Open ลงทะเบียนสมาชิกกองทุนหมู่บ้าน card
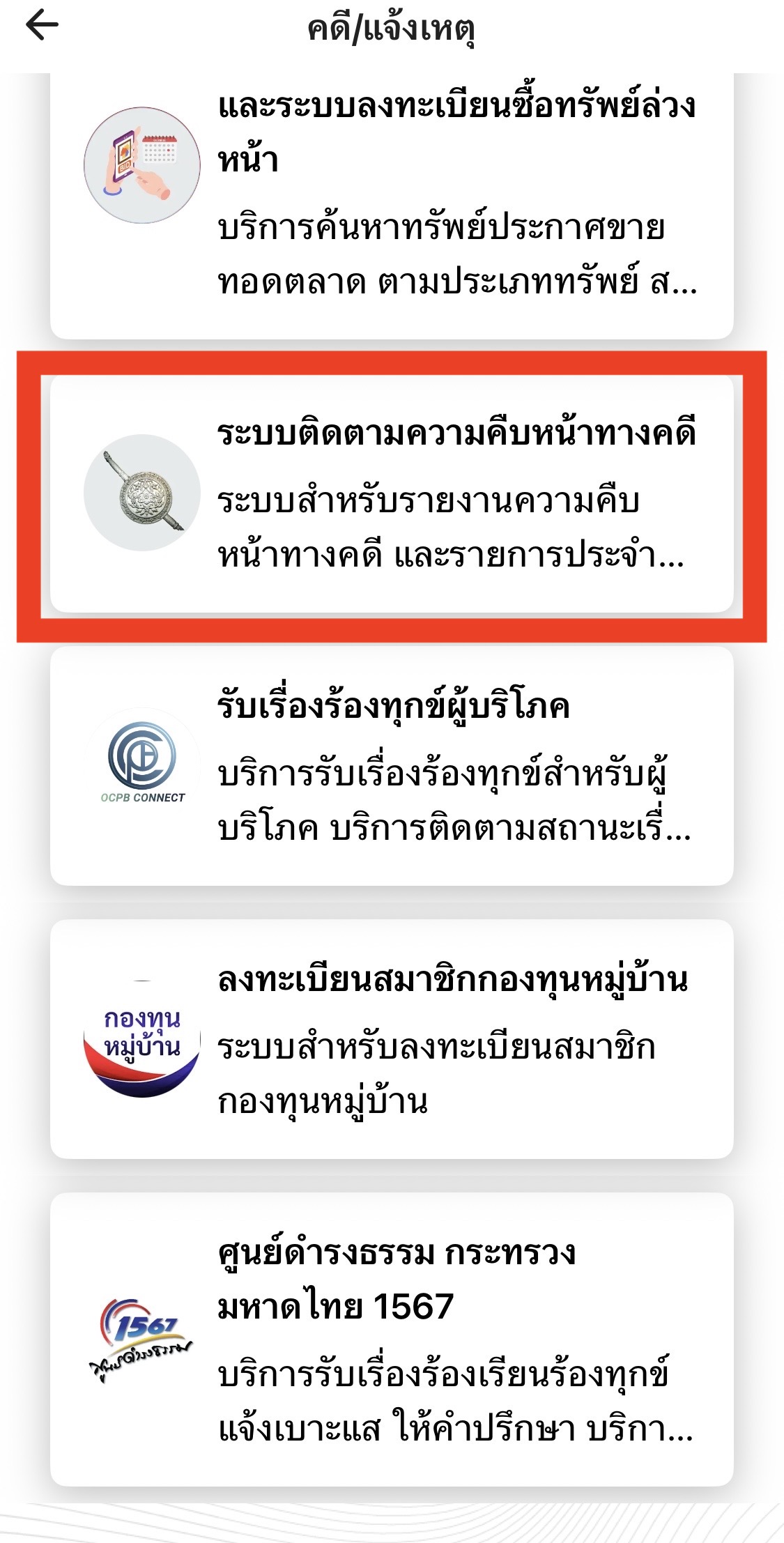Screen dimensions: 784x1543 (392, 1038)
